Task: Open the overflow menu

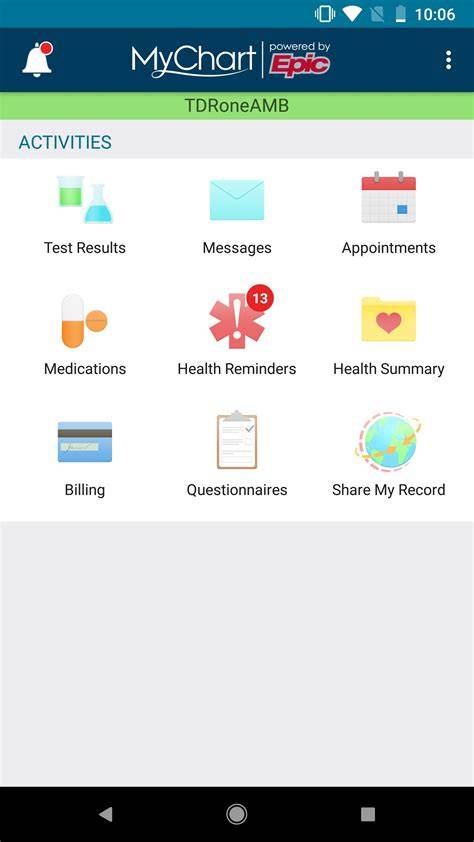Action: (448, 60)
